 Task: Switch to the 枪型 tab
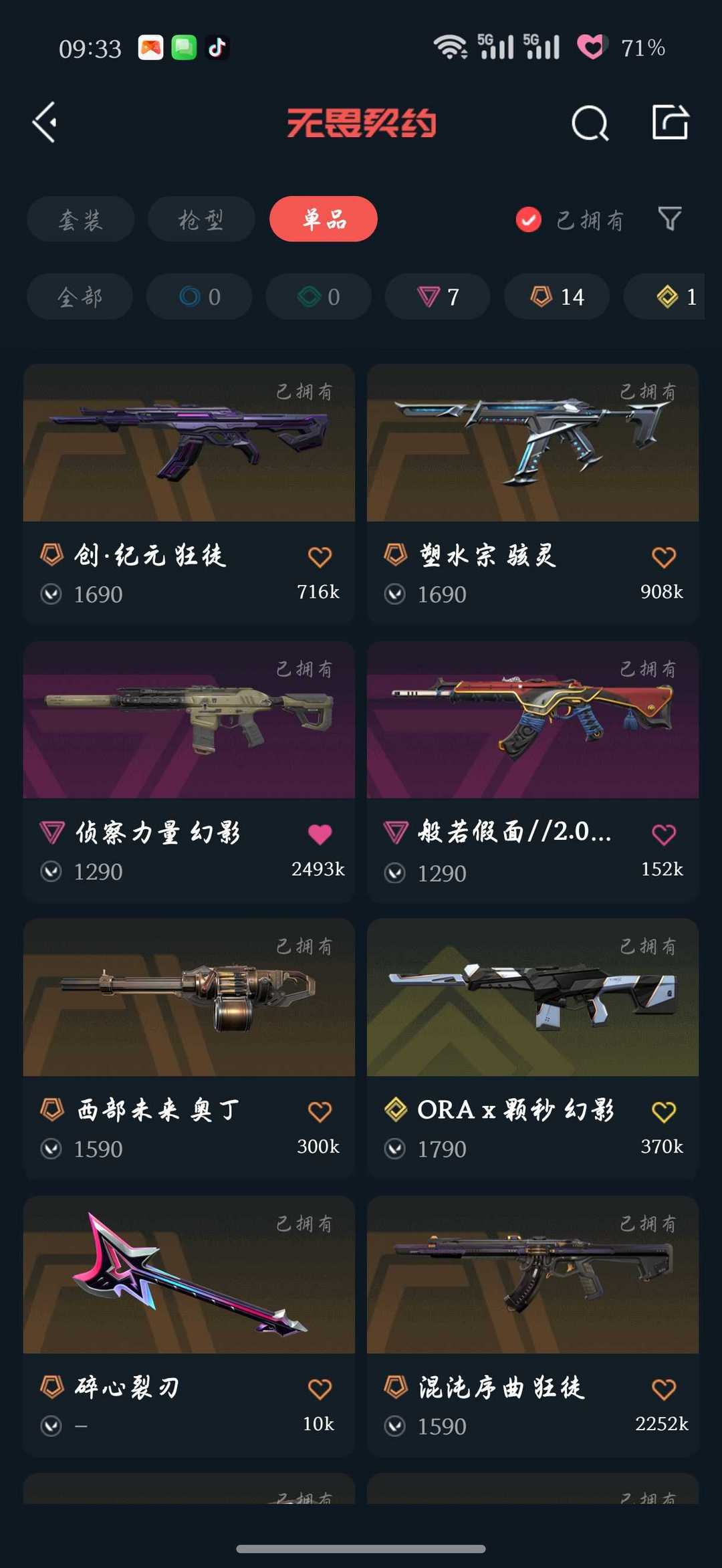[201, 219]
